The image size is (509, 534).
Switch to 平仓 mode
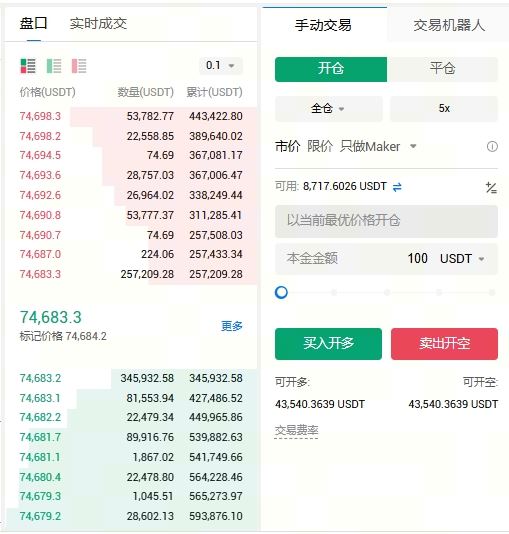(x=442, y=69)
